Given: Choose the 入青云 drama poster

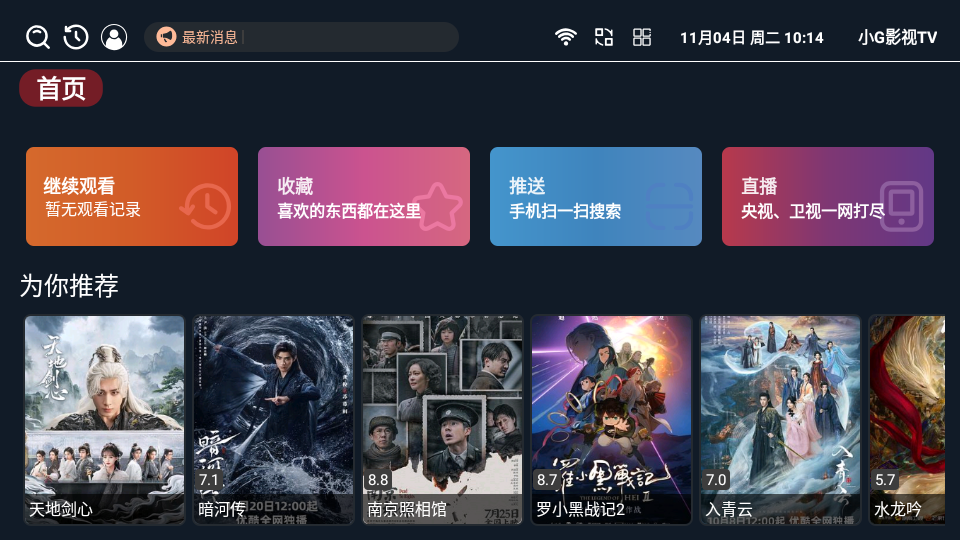Looking at the screenshot, I should pyautogui.click(x=781, y=420).
